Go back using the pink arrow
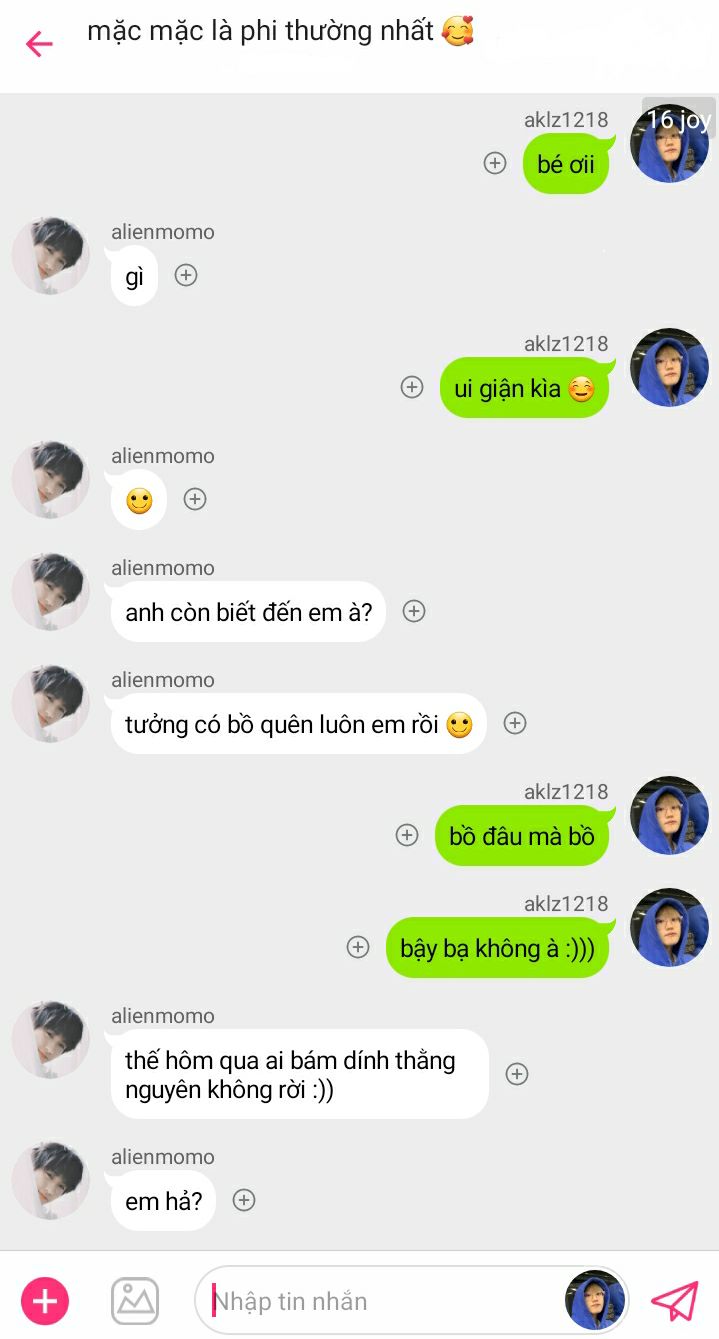This screenshot has width=719, height=1339. click(39, 43)
